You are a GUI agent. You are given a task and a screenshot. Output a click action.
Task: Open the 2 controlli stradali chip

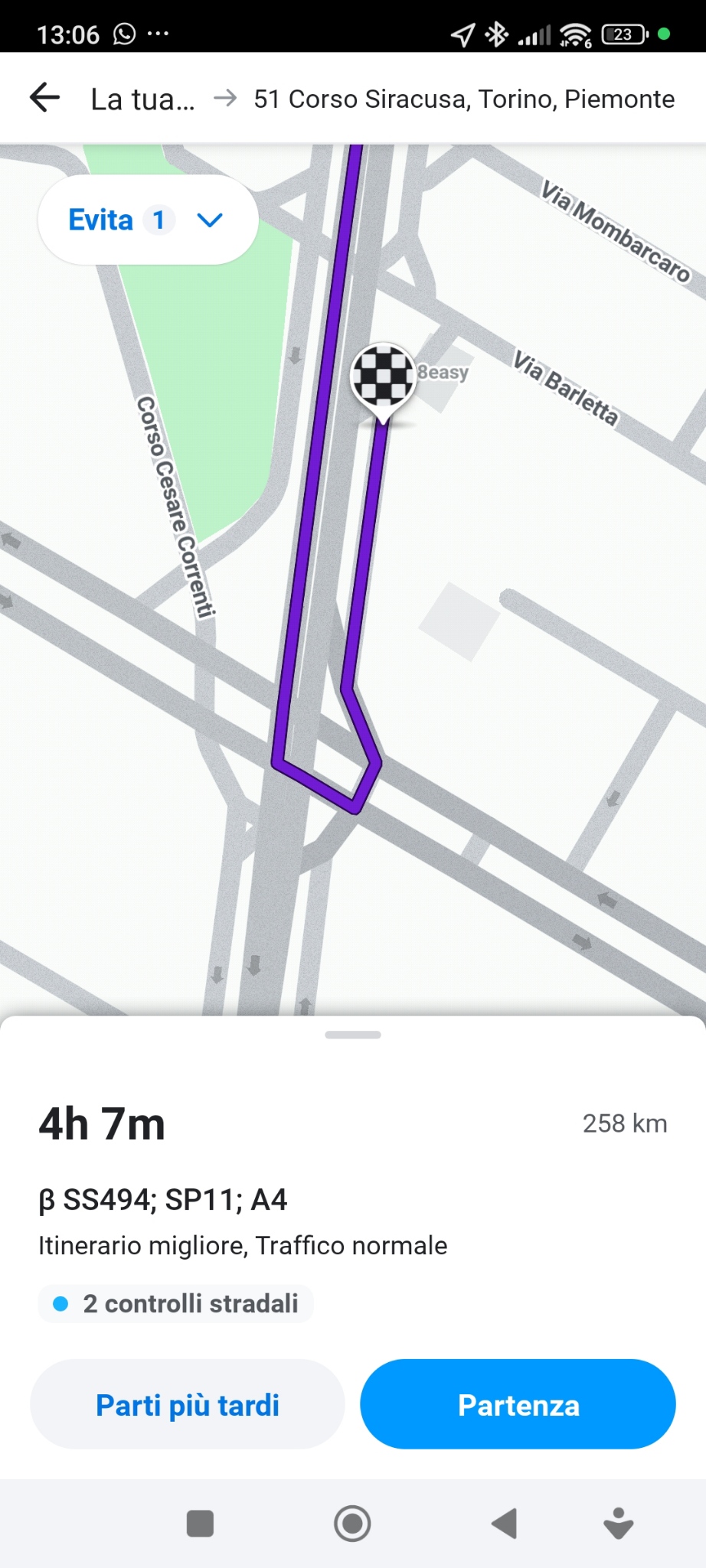(x=176, y=1303)
